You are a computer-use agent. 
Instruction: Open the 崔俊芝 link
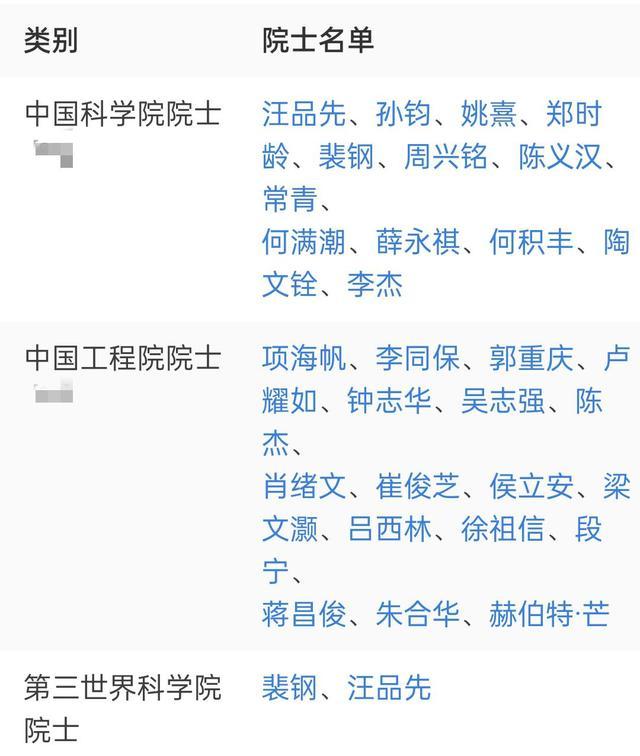coord(418,487)
